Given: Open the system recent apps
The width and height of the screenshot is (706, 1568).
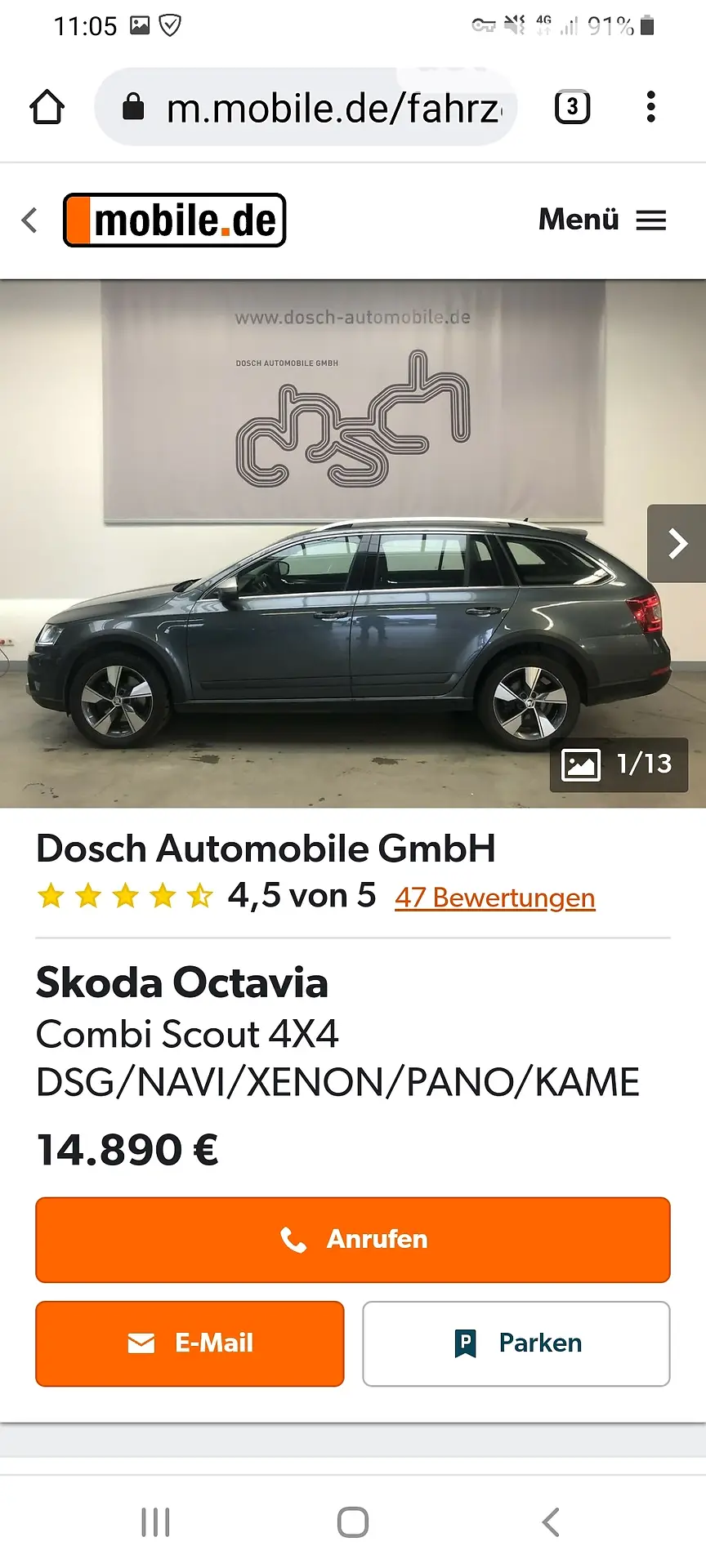Looking at the screenshot, I should [x=155, y=1522].
